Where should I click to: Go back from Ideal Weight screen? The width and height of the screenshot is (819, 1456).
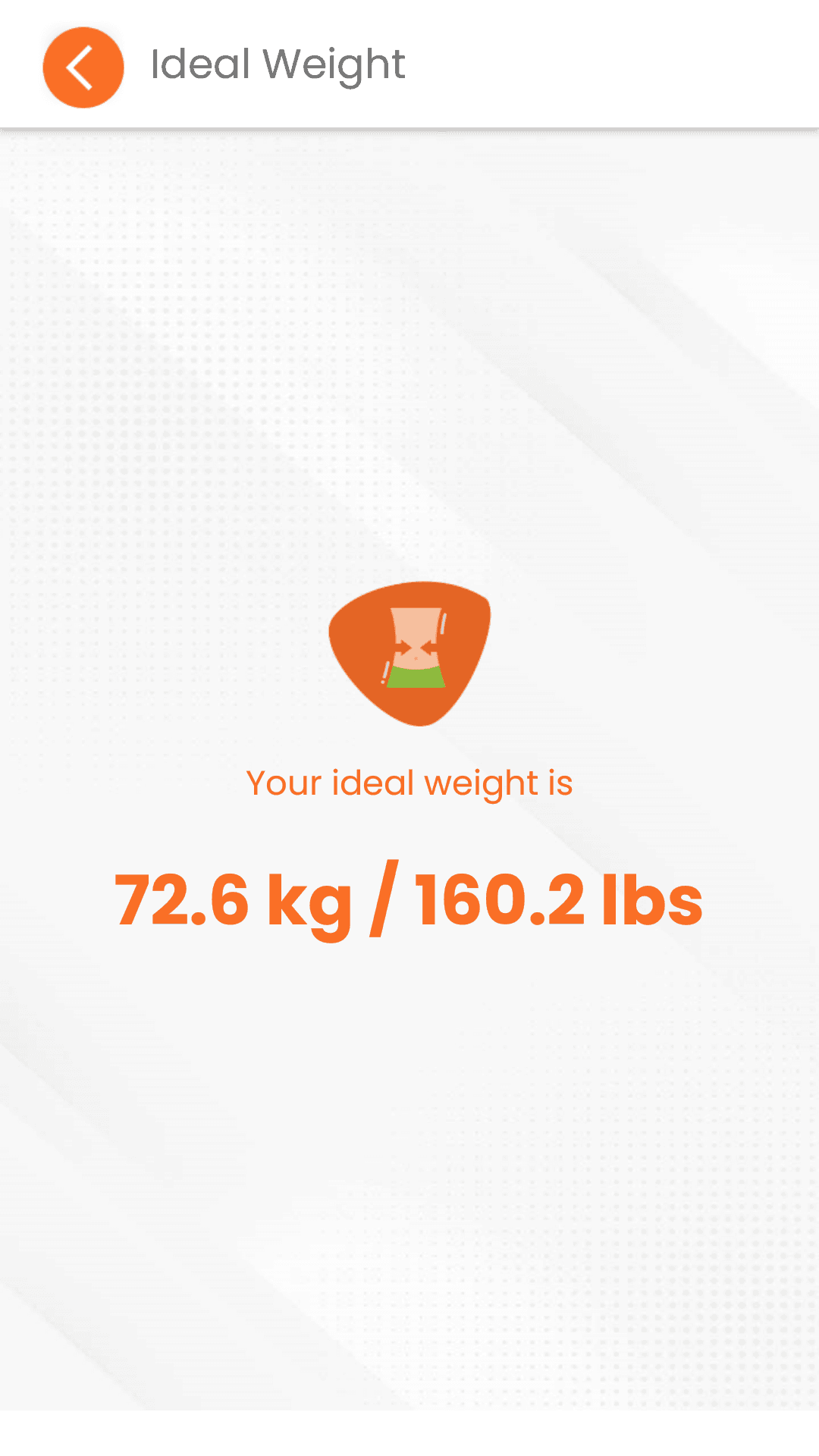(83, 67)
